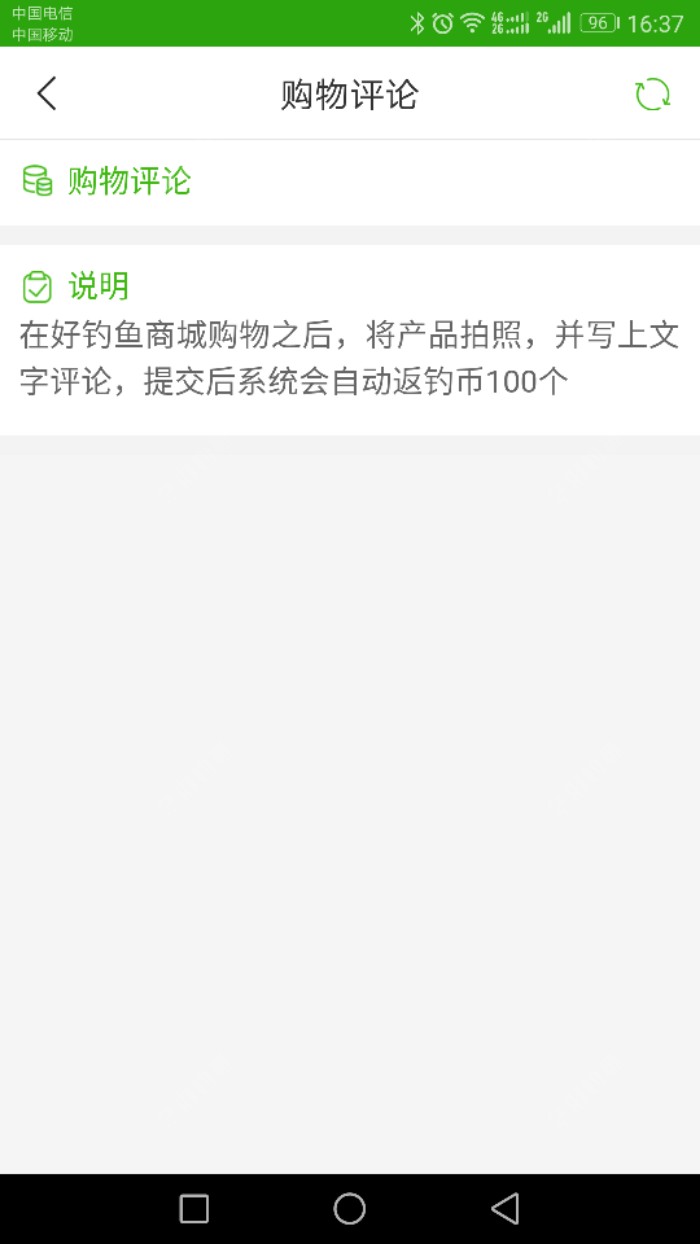This screenshot has width=700, height=1244.
Task: Open the recent apps view
Action: 194,1208
